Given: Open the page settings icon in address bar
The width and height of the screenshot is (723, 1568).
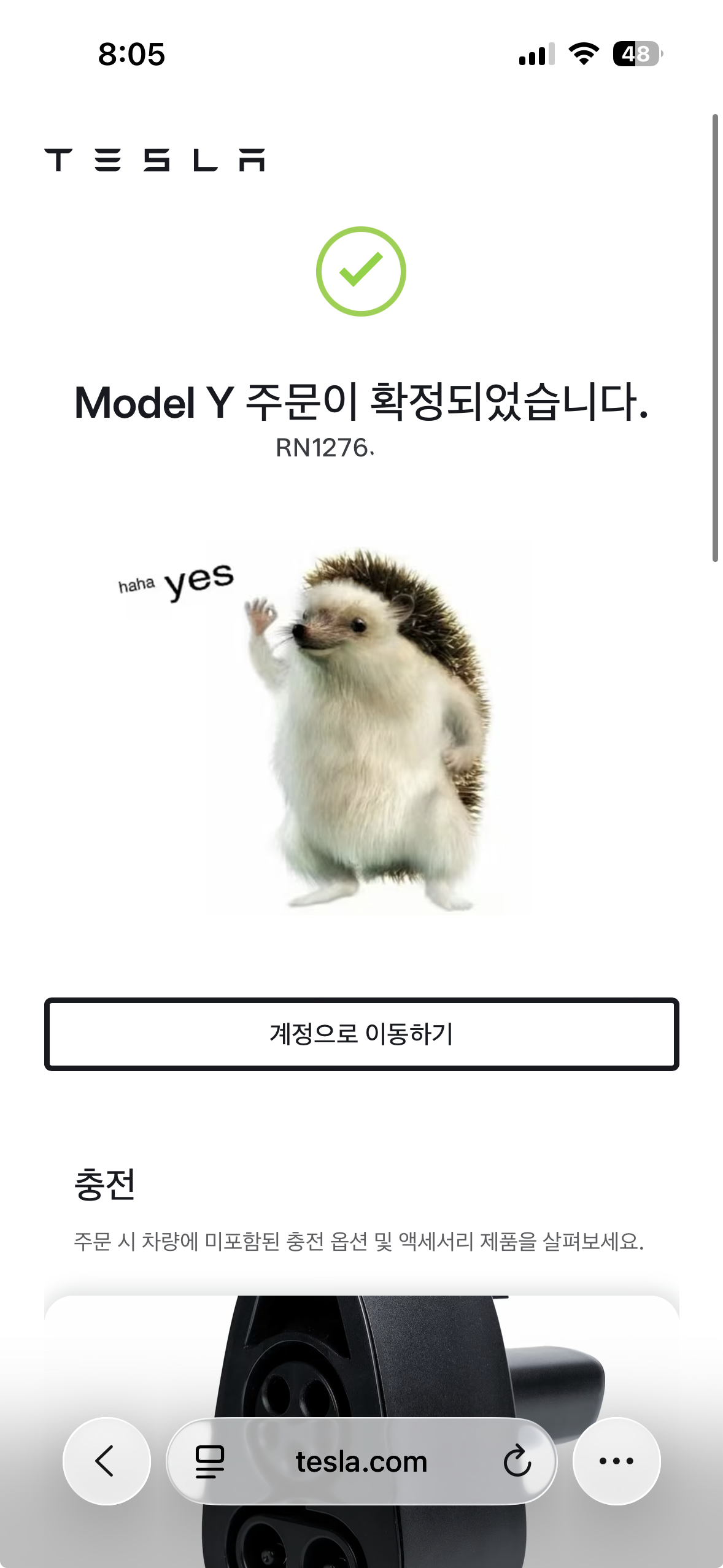Looking at the screenshot, I should click(209, 1461).
